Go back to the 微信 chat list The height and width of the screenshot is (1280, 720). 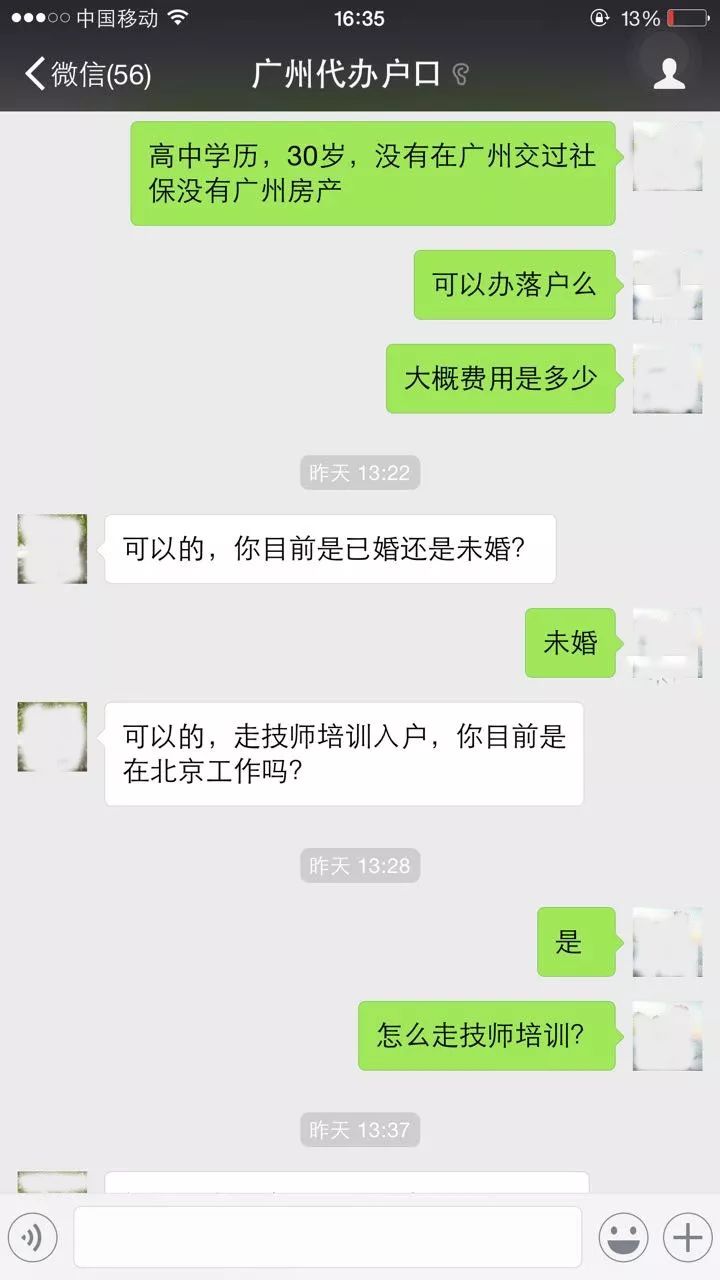[88, 74]
